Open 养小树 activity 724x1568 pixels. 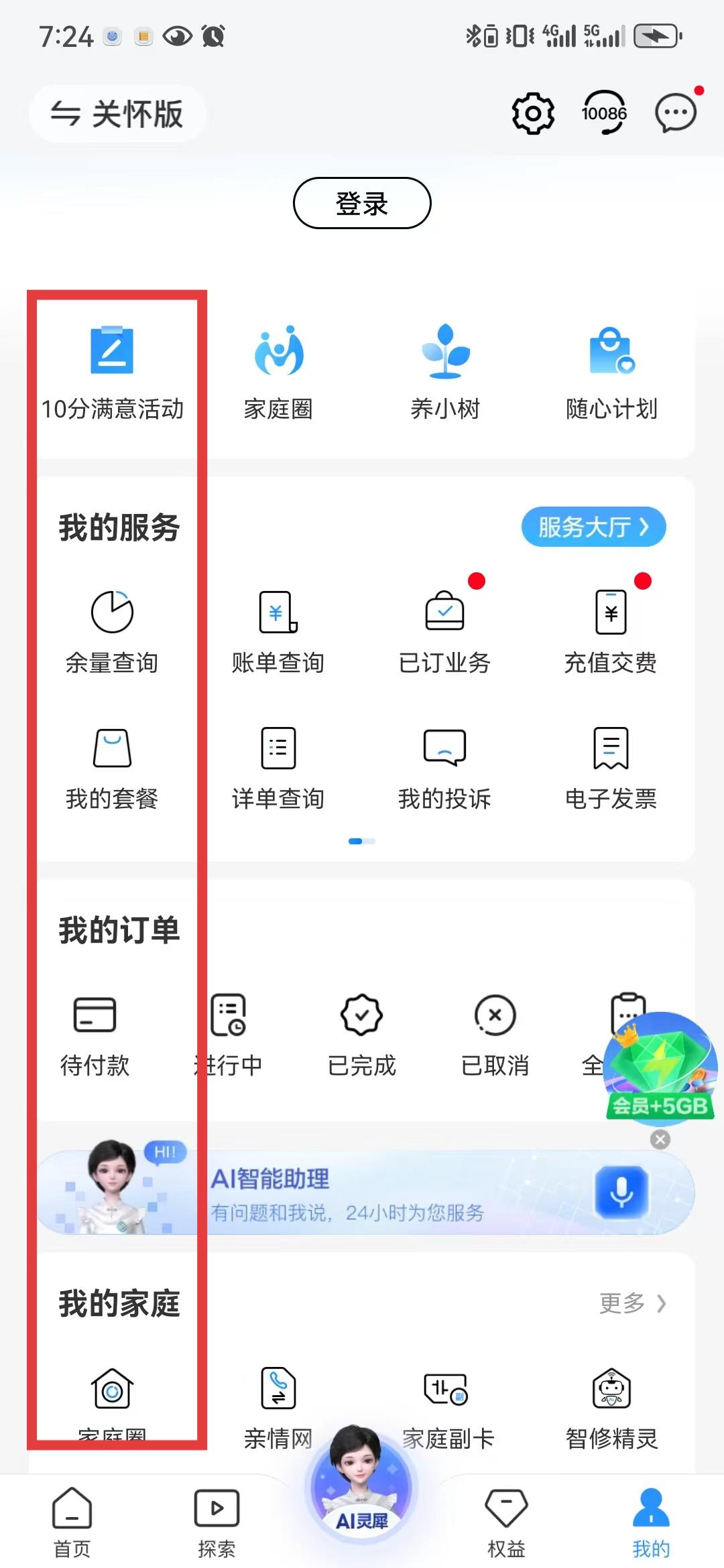point(445,372)
